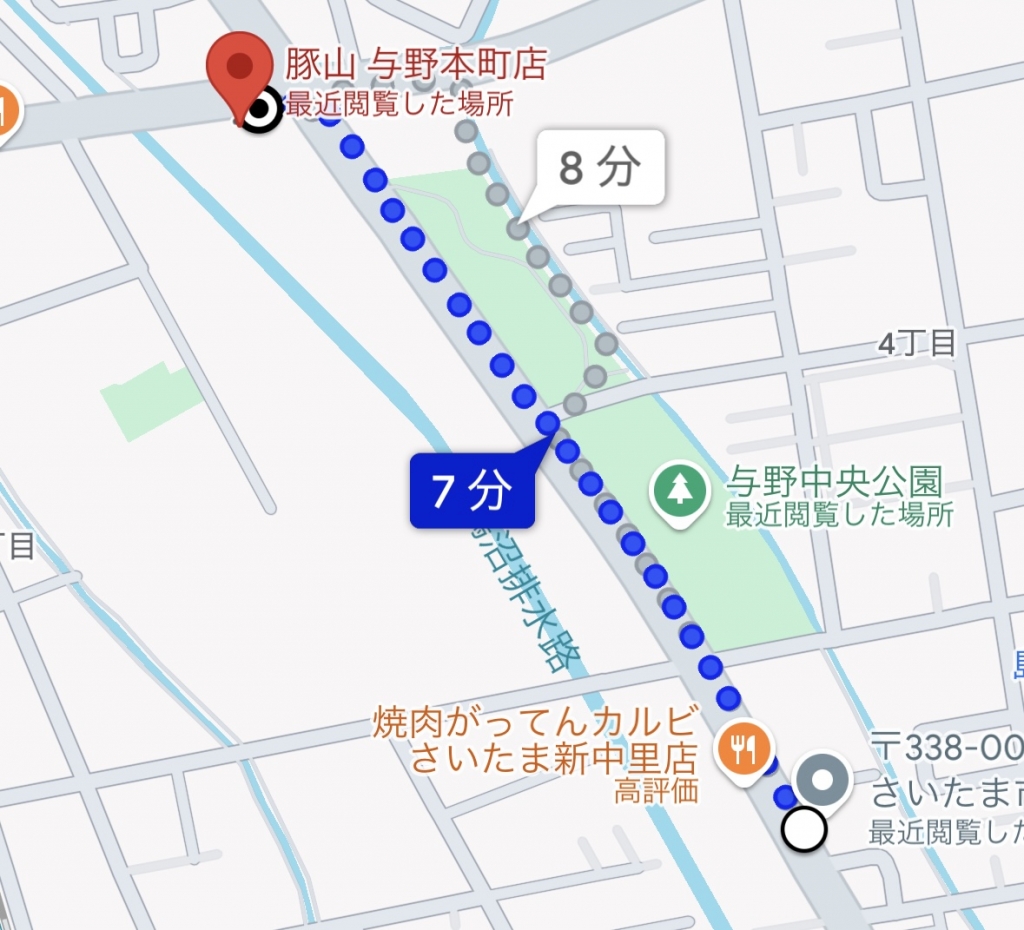Select the alternate 8分 walking route
Image resolution: width=1024 pixels, height=930 pixels.
tap(598, 168)
